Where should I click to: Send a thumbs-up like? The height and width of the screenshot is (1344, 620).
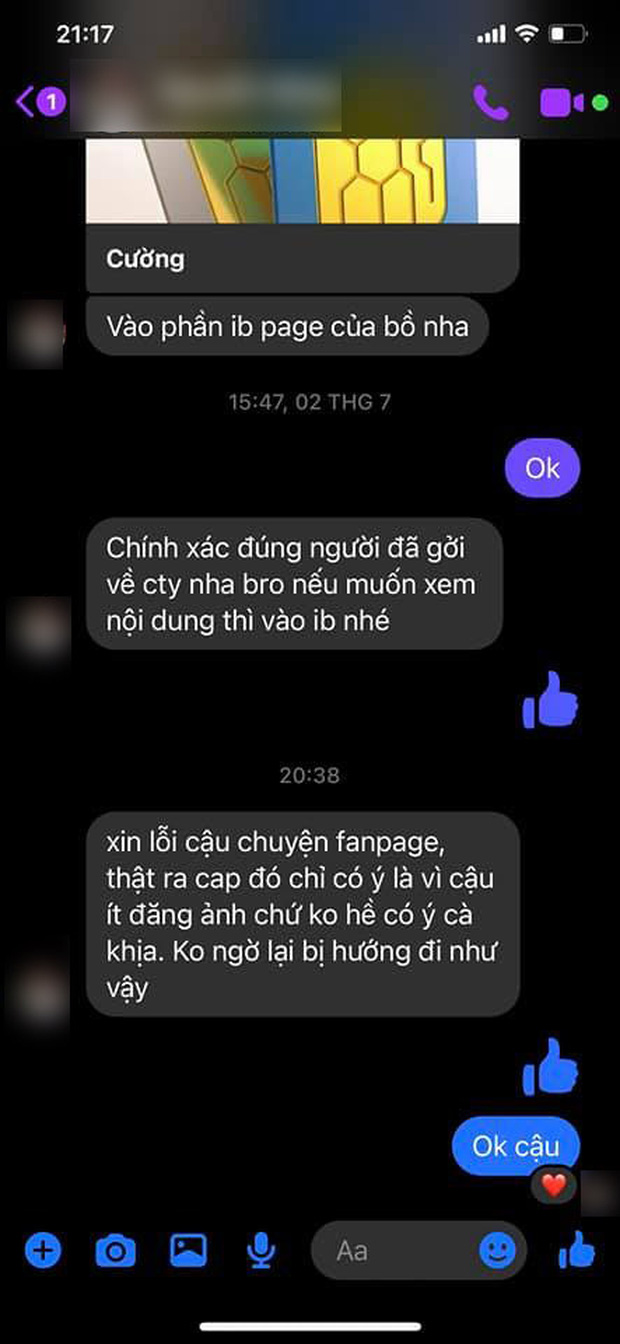click(576, 1250)
